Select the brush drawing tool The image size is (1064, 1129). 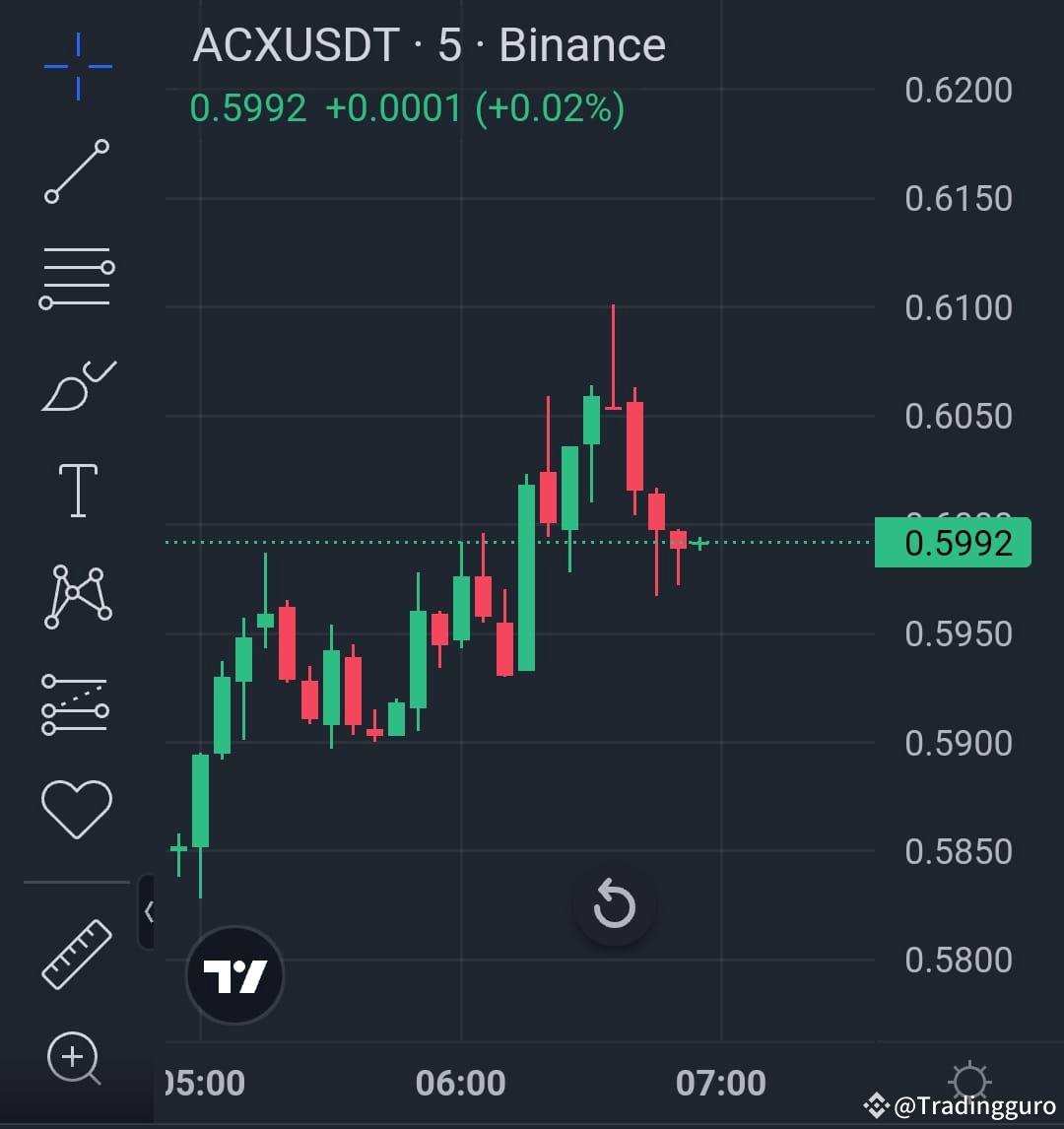coord(77,384)
